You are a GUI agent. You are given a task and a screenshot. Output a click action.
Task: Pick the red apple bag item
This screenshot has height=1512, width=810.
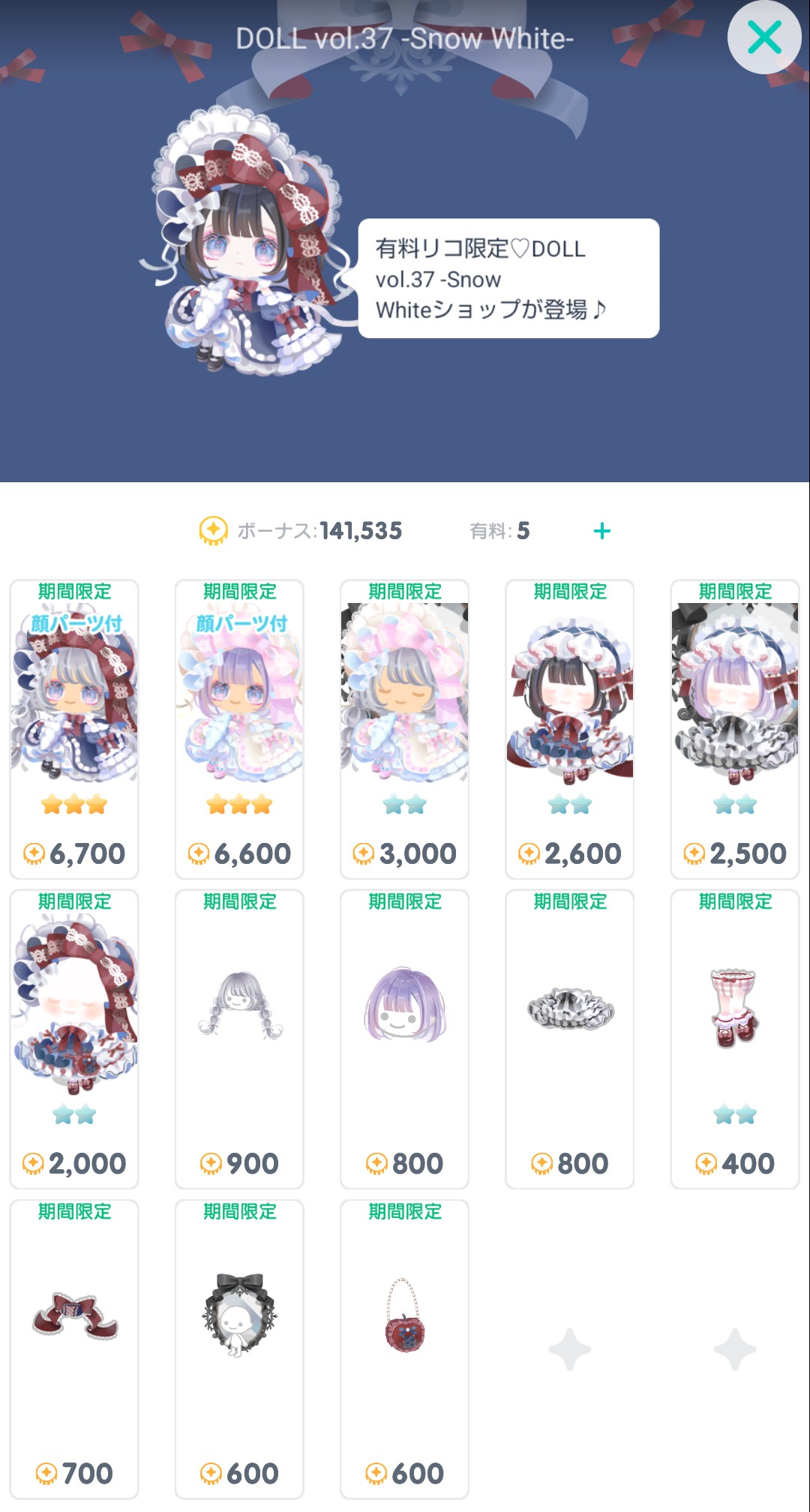pos(404,1348)
